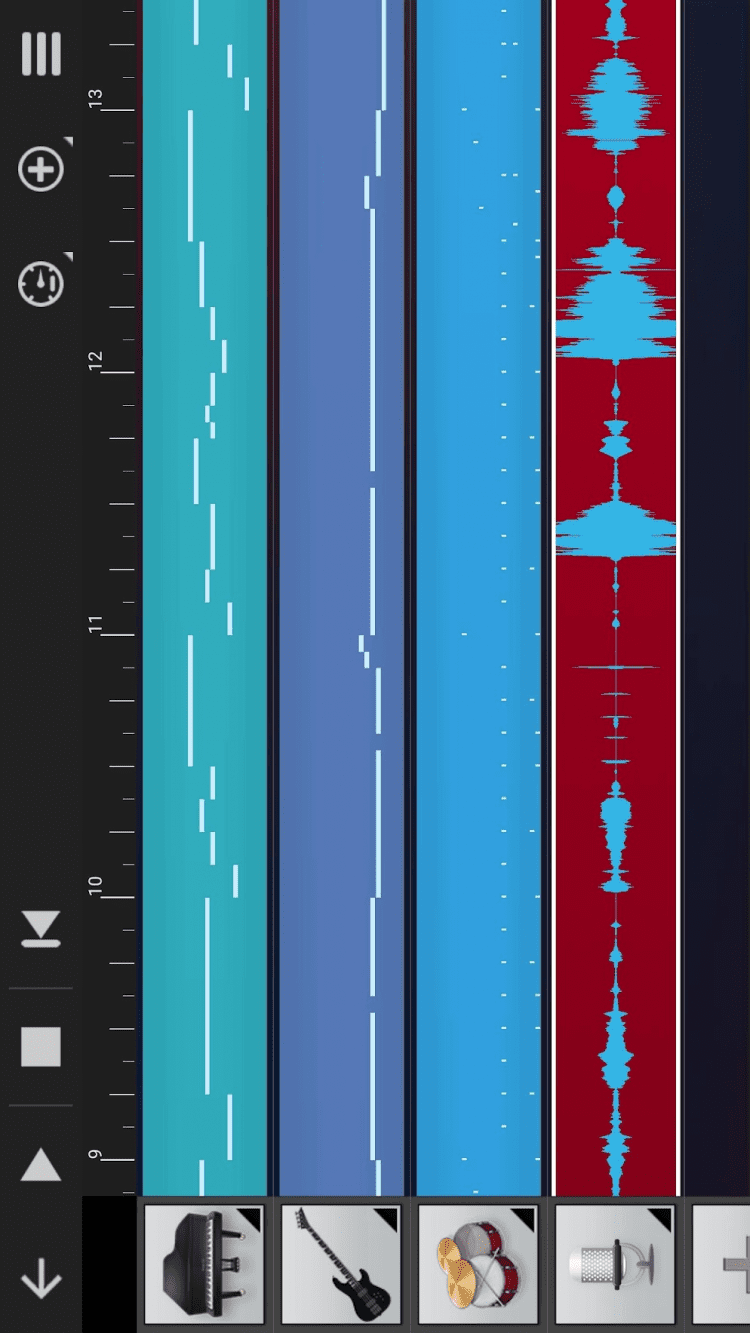
Task: Open the drum kit instrument track
Action: (478, 1264)
